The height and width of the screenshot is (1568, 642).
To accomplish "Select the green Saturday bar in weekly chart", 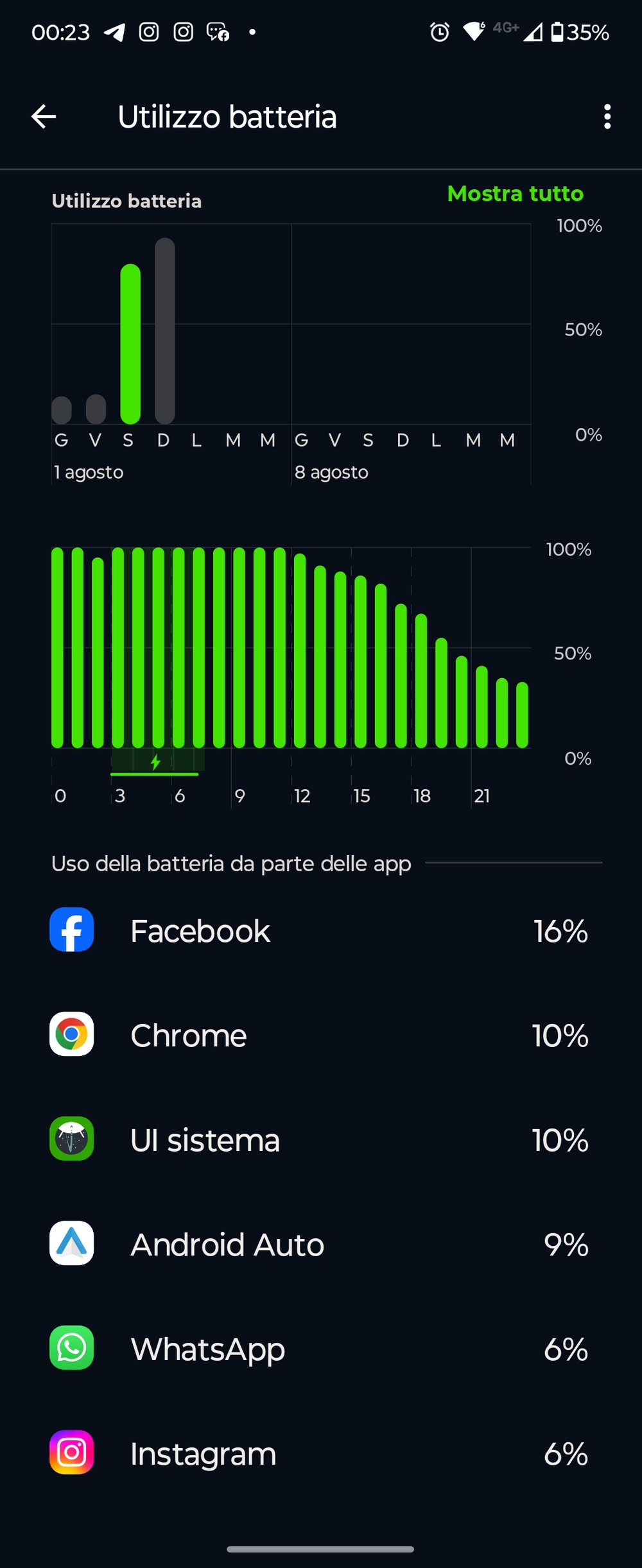I will pos(130,344).
